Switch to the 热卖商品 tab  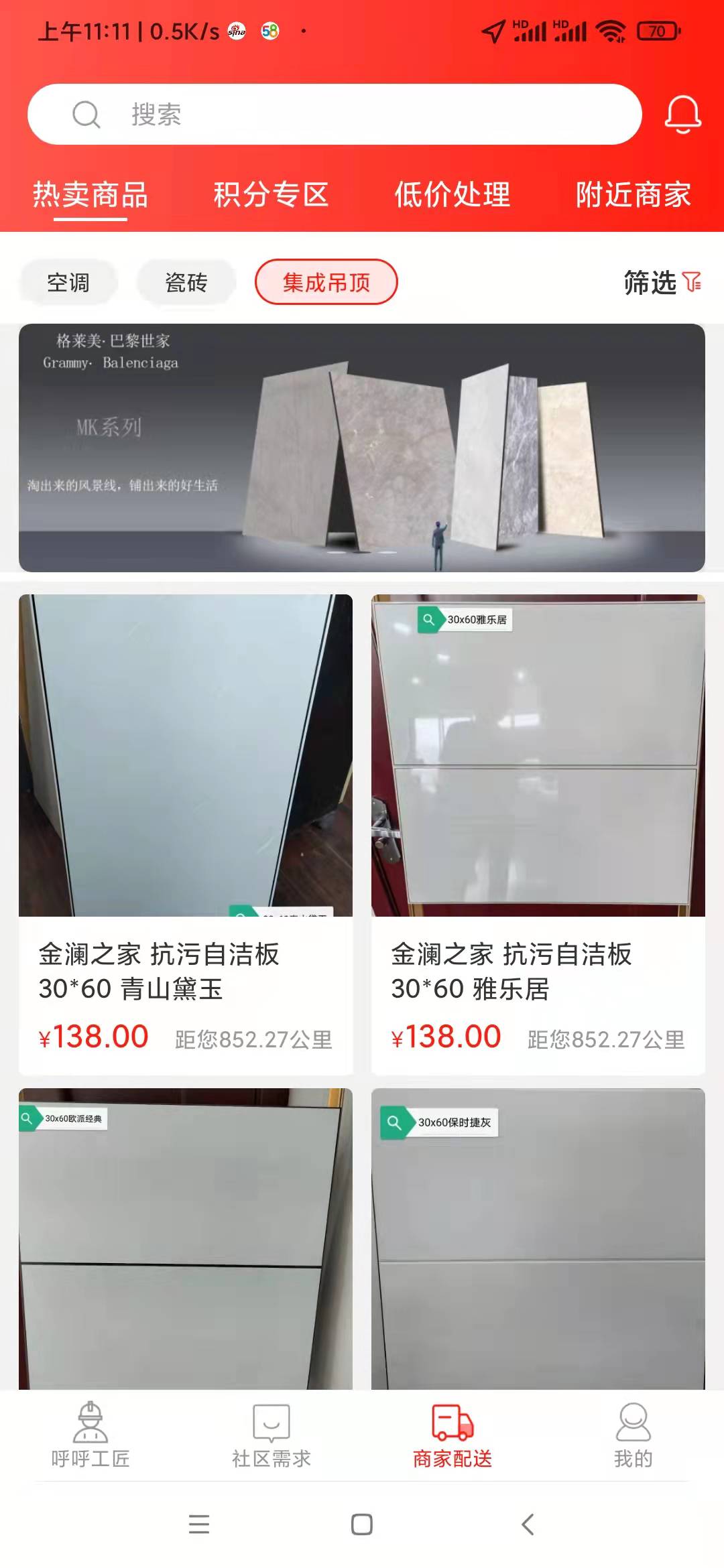[90, 195]
